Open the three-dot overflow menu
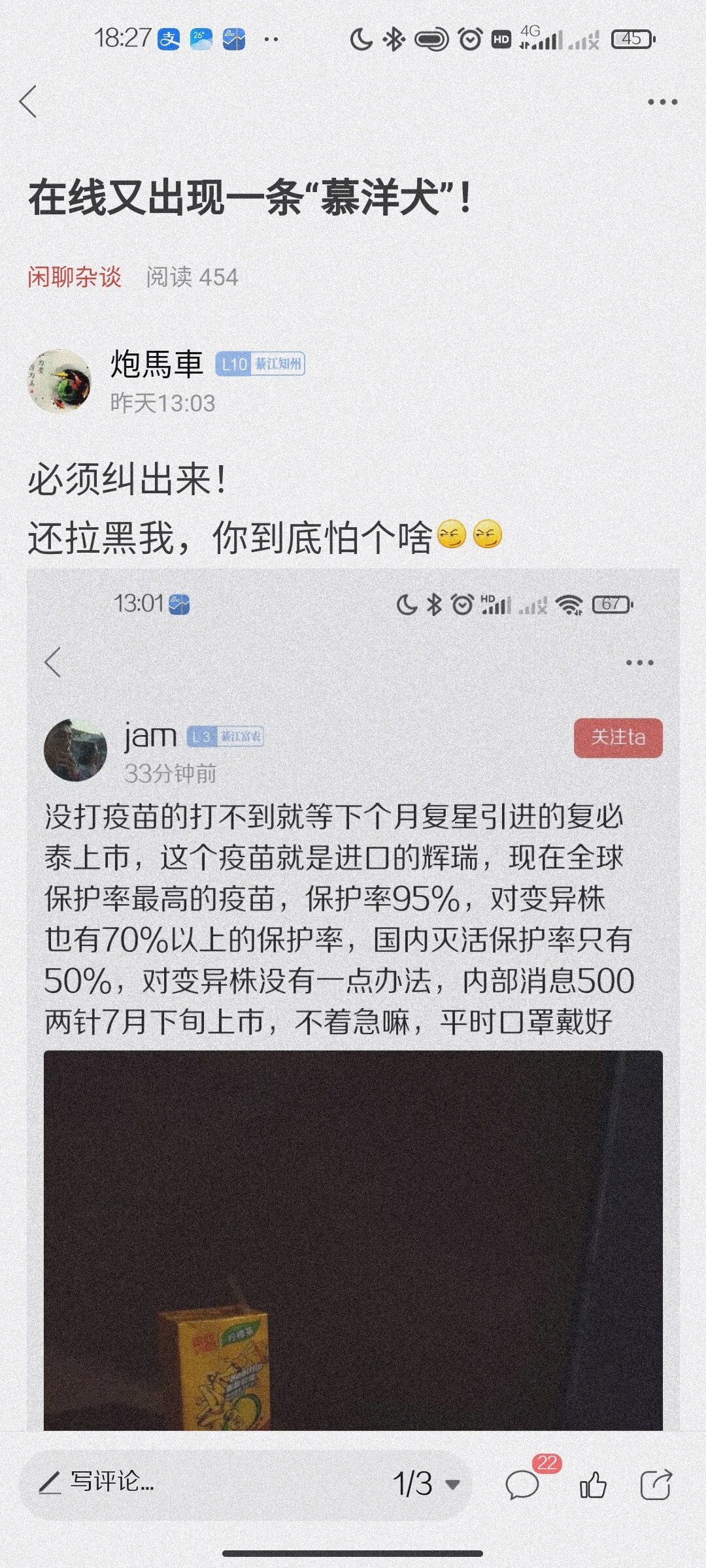 pyautogui.click(x=662, y=102)
